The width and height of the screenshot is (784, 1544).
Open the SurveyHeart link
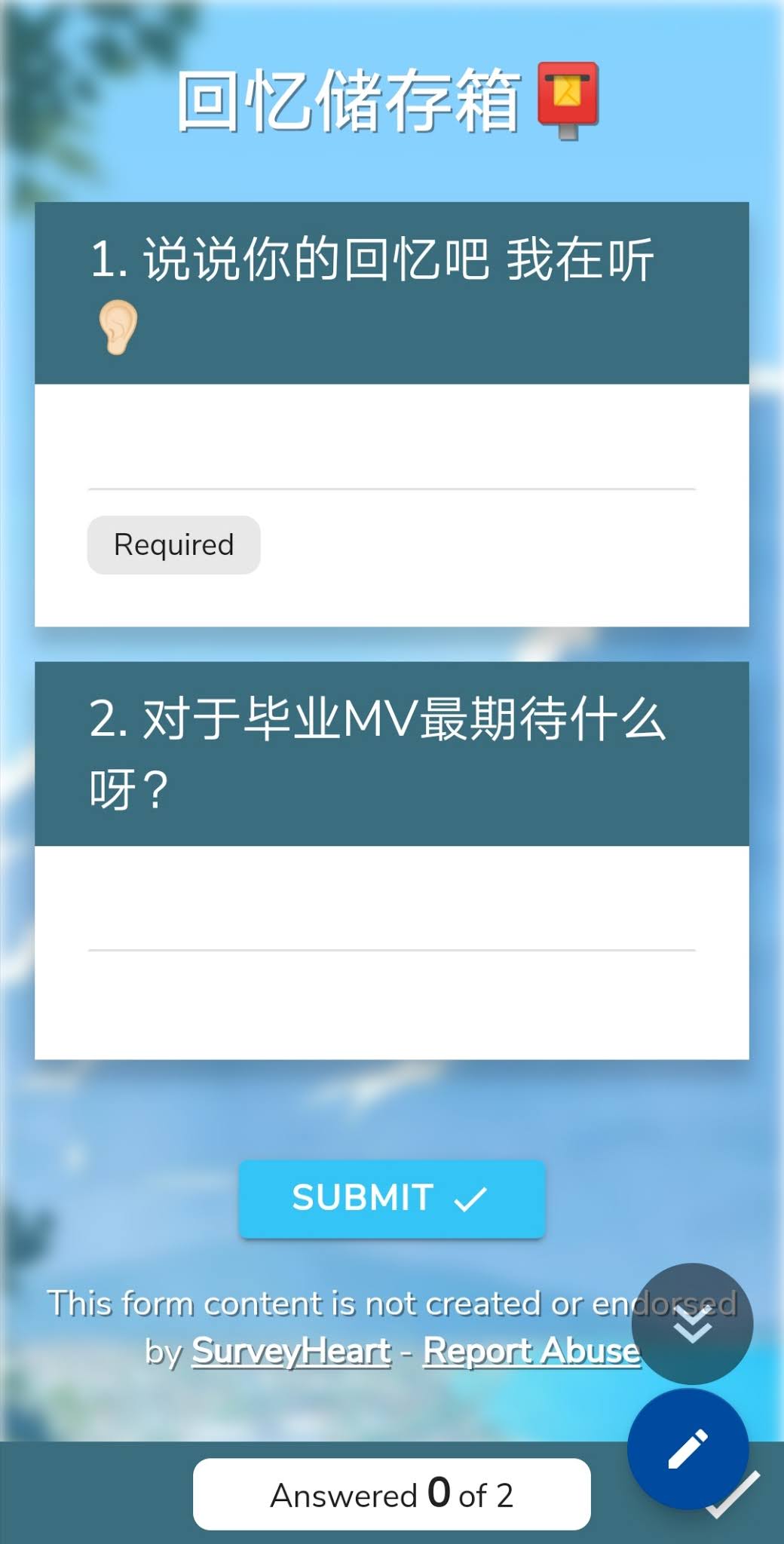[292, 1350]
